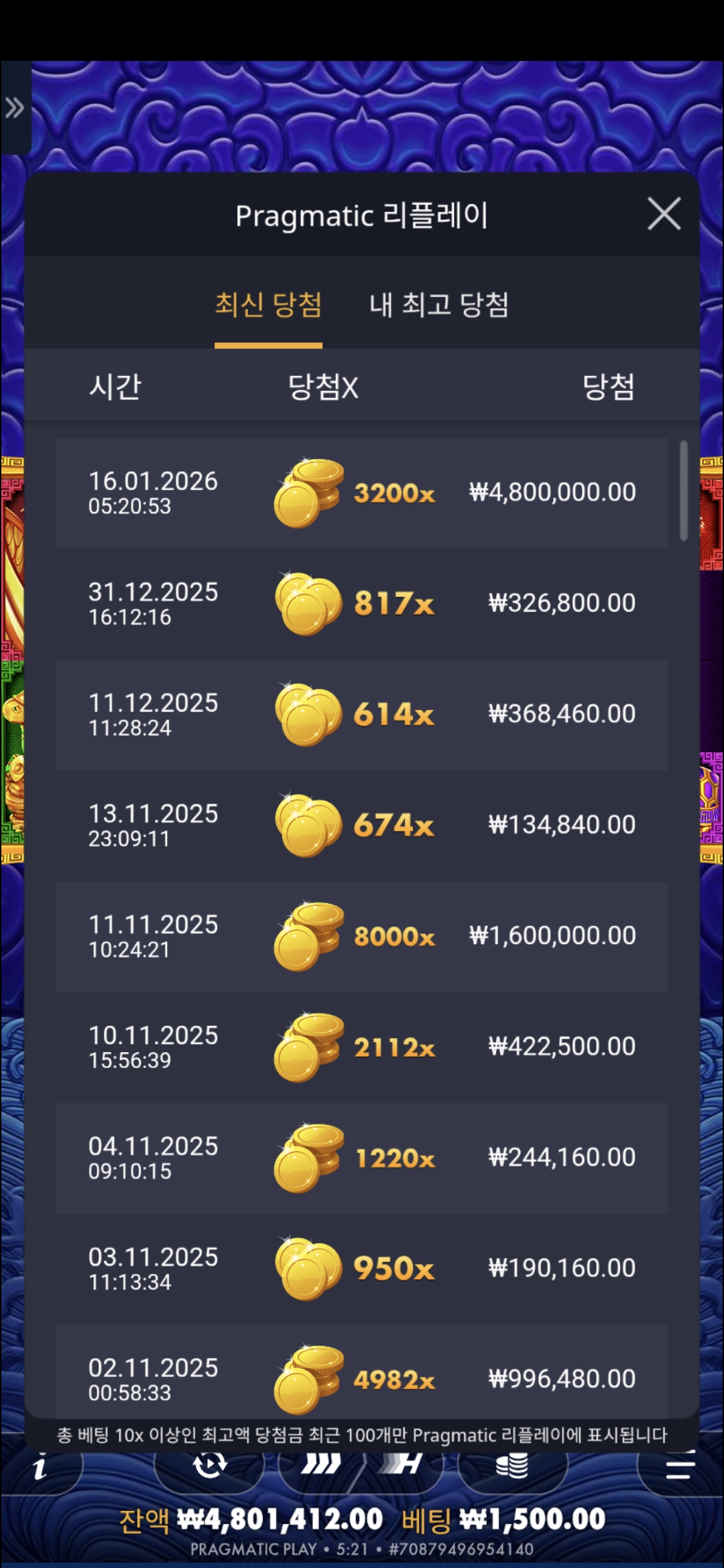Switch to the 내 최고 당첨 tab
The width and height of the screenshot is (724, 1568).
click(439, 305)
